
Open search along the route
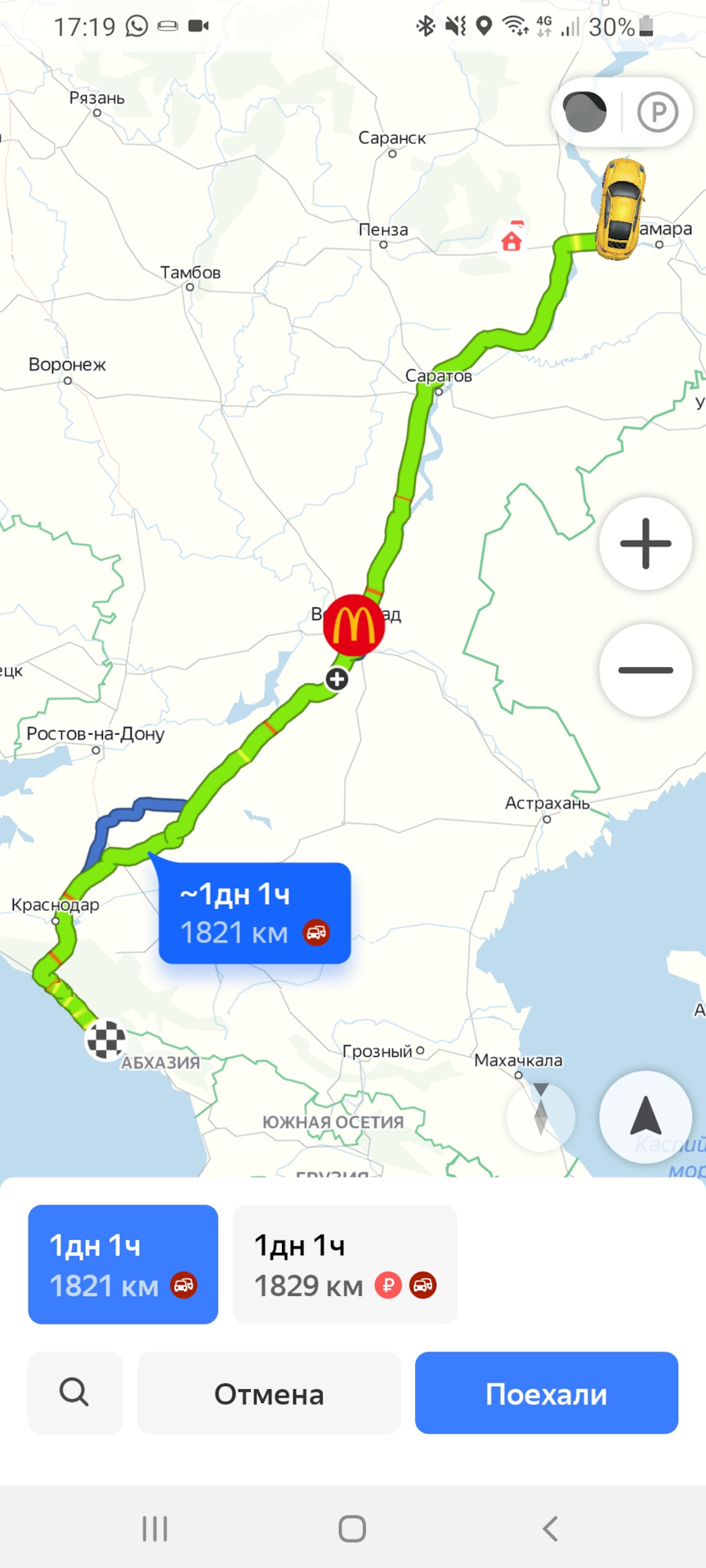[74, 1392]
